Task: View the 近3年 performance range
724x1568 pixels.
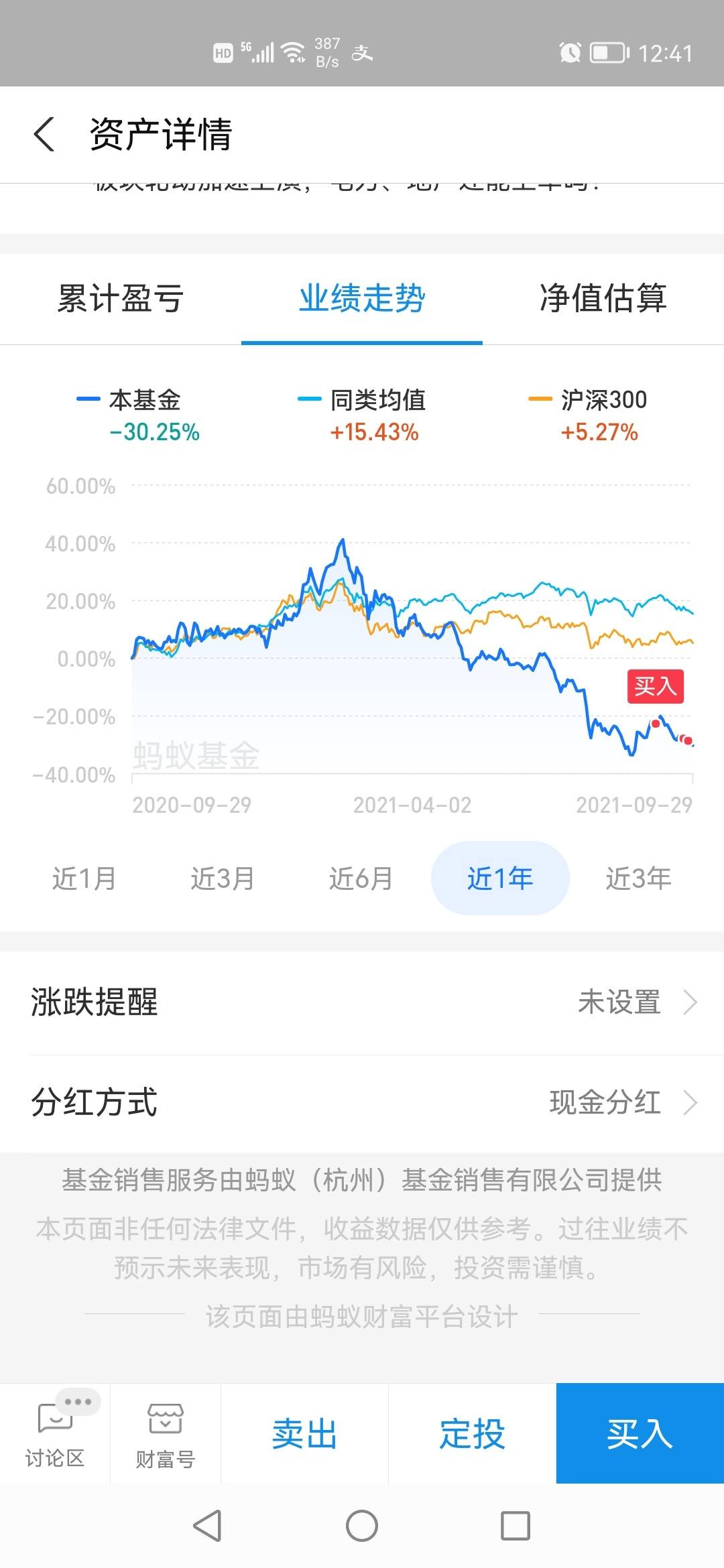Action: [x=638, y=878]
